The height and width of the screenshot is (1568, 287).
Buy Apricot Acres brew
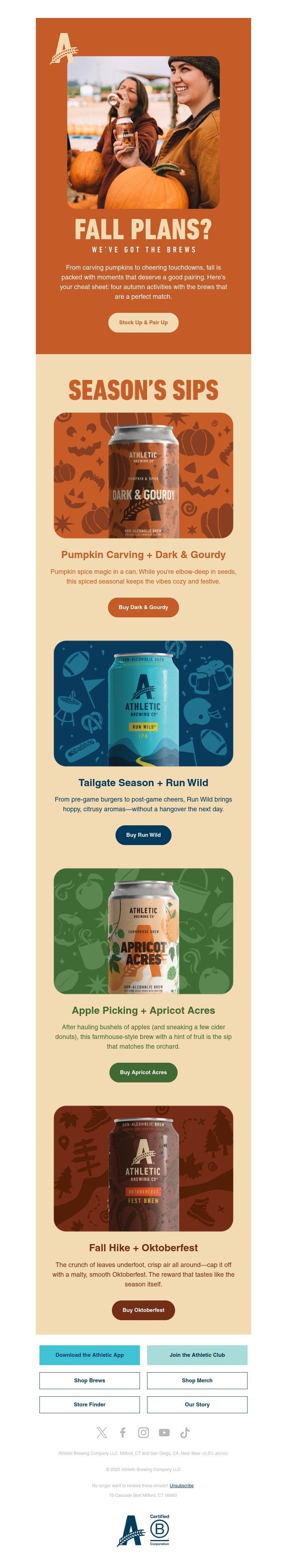(x=143, y=1072)
